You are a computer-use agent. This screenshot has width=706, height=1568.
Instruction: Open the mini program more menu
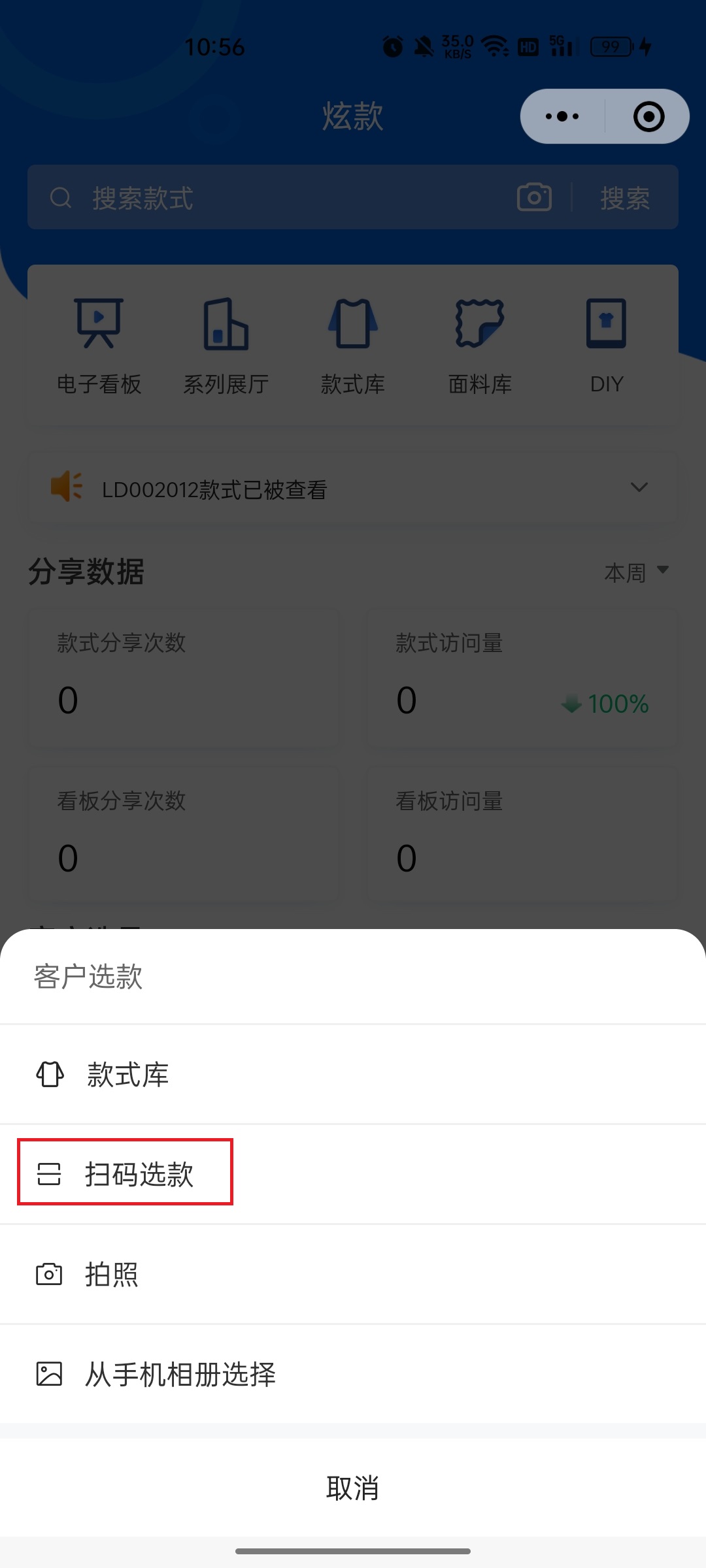pos(562,117)
